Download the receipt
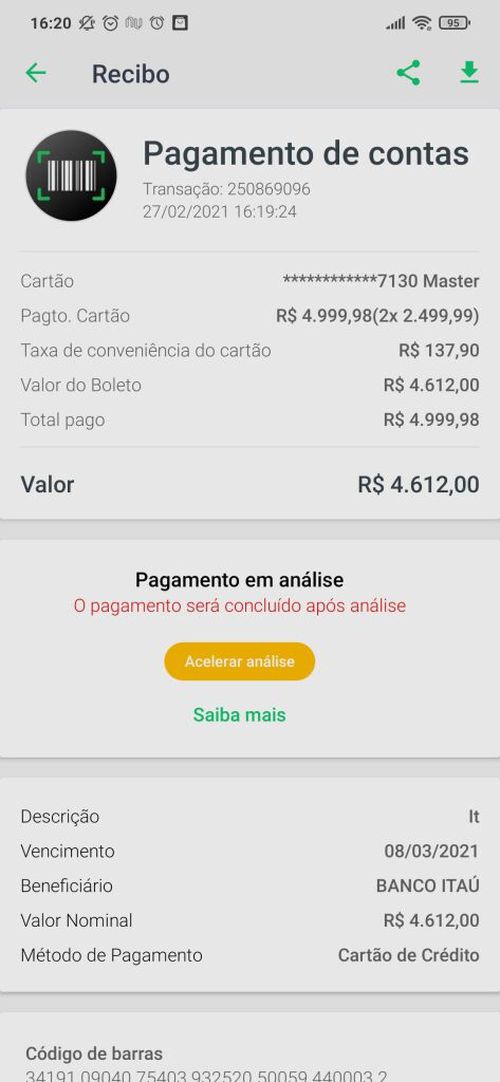Viewport: 500px width, 1082px height. click(x=469, y=72)
